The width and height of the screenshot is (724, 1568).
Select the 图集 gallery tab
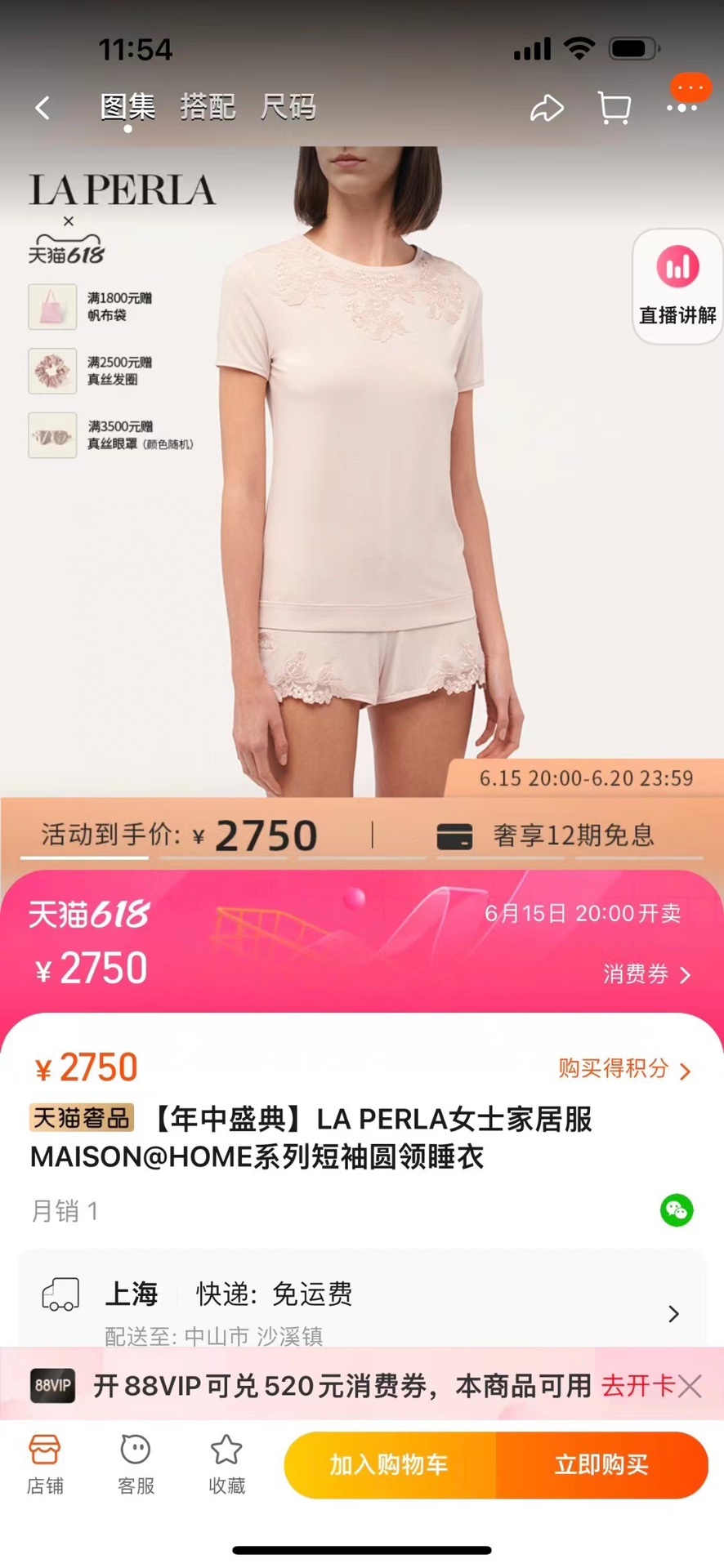[127, 107]
